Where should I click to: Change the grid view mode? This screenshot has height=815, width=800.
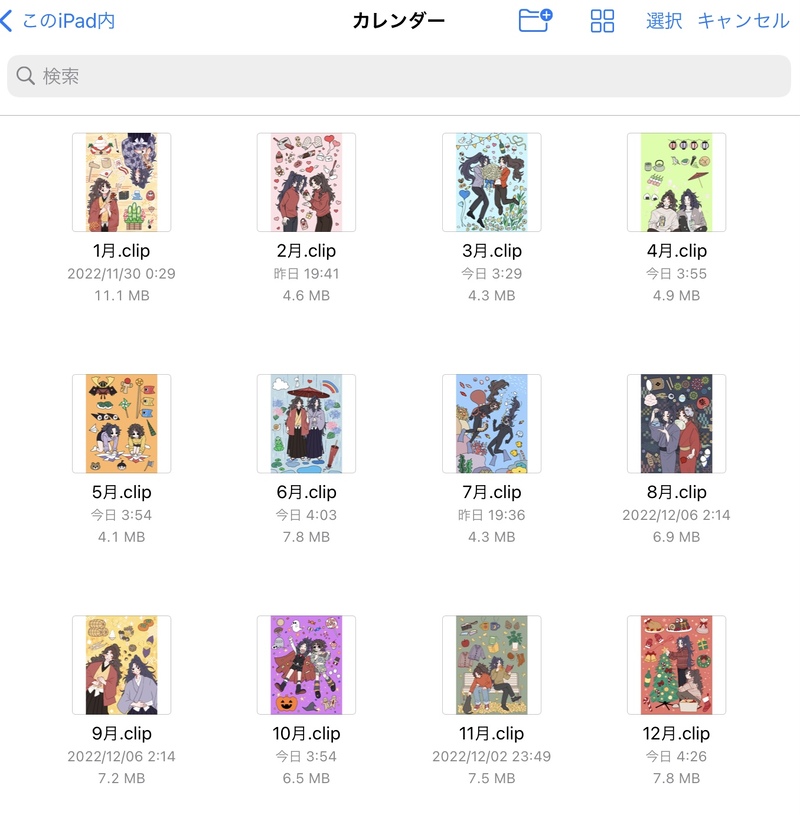(x=602, y=21)
